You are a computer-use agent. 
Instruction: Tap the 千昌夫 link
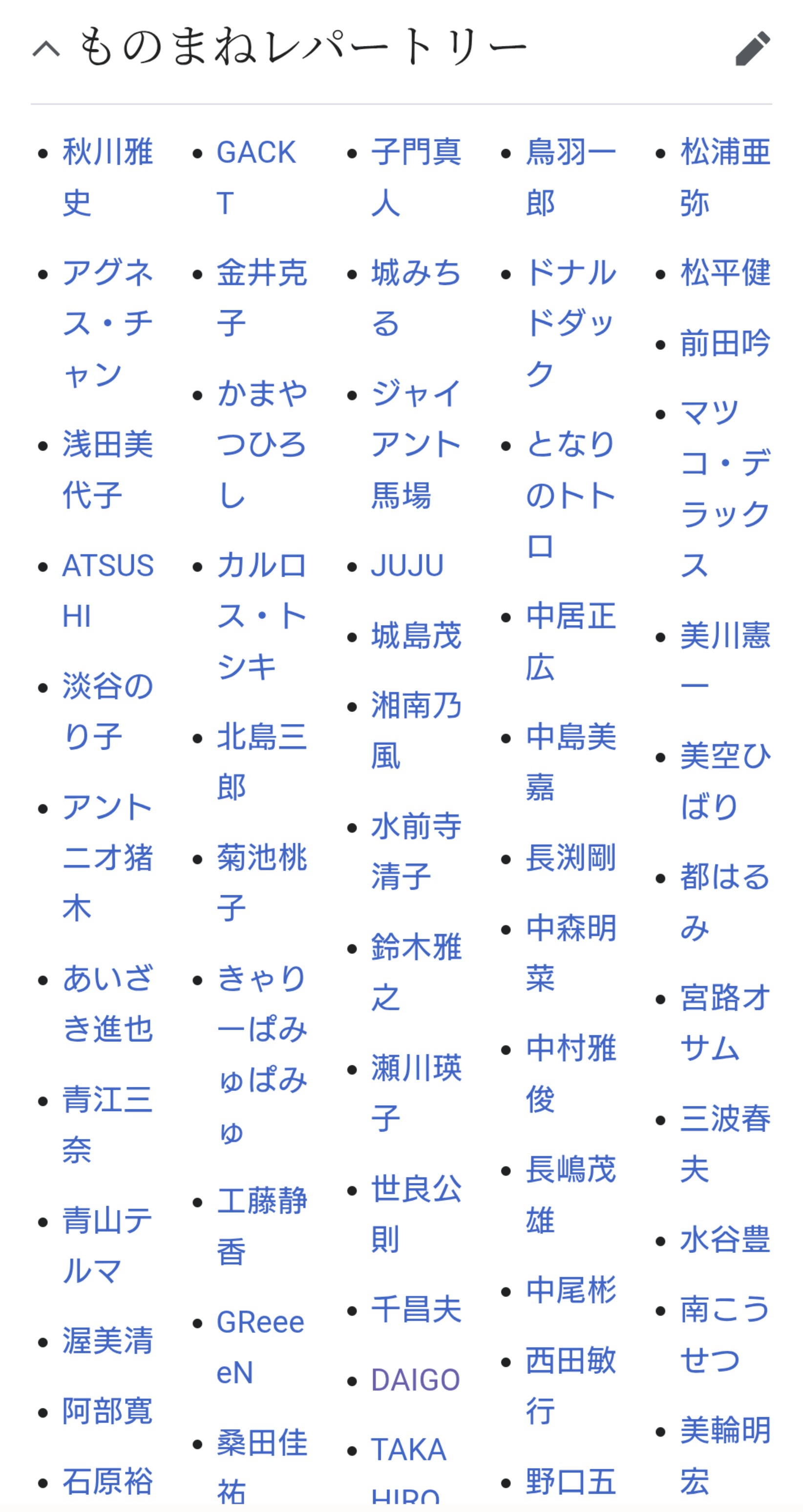(416, 1310)
